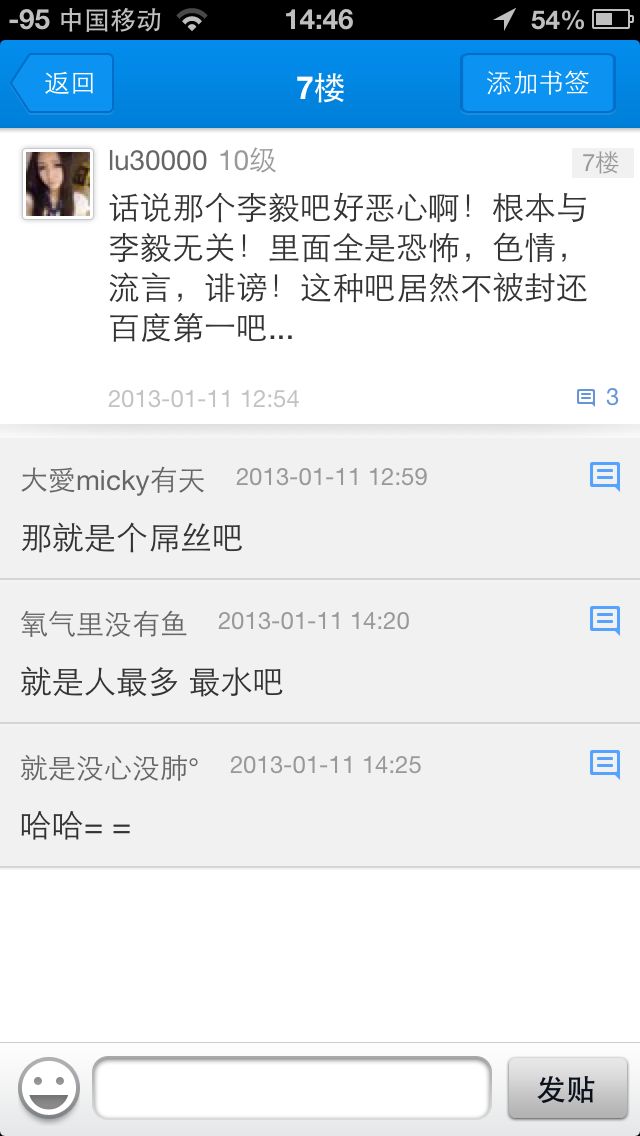Viewport: 640px width, 1136px height.
Task: Reply to 氧气里没有鱼's comment
Action: 604,620
